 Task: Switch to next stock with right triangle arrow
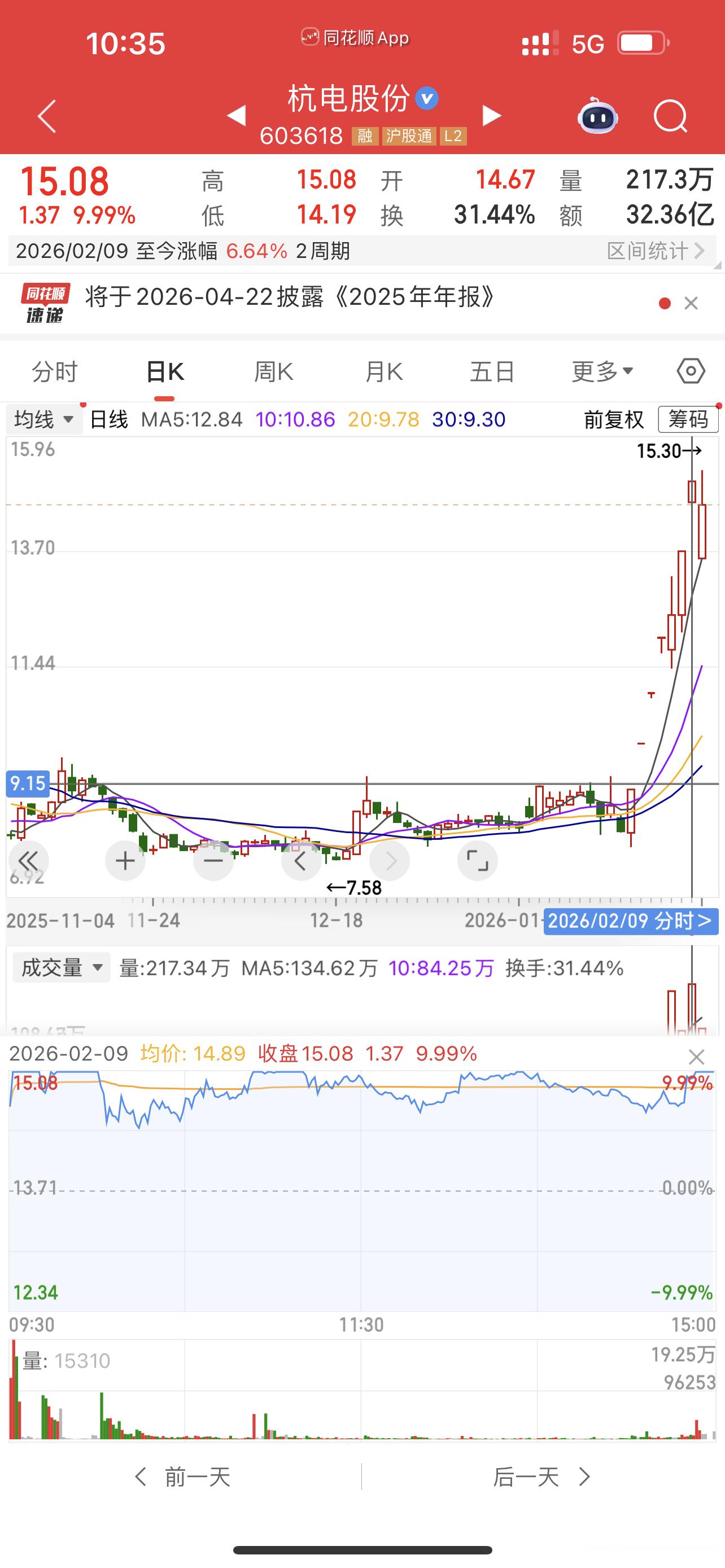[491, 116]
